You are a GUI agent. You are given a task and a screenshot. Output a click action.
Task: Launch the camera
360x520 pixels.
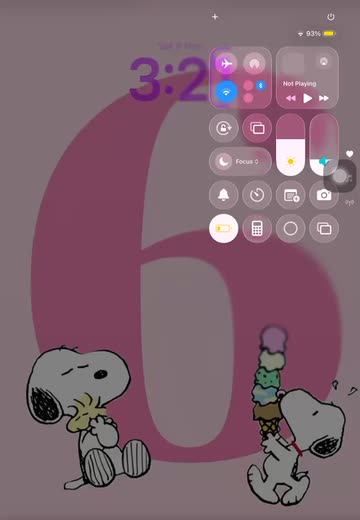pyautogui.click(x=324, y=195)
